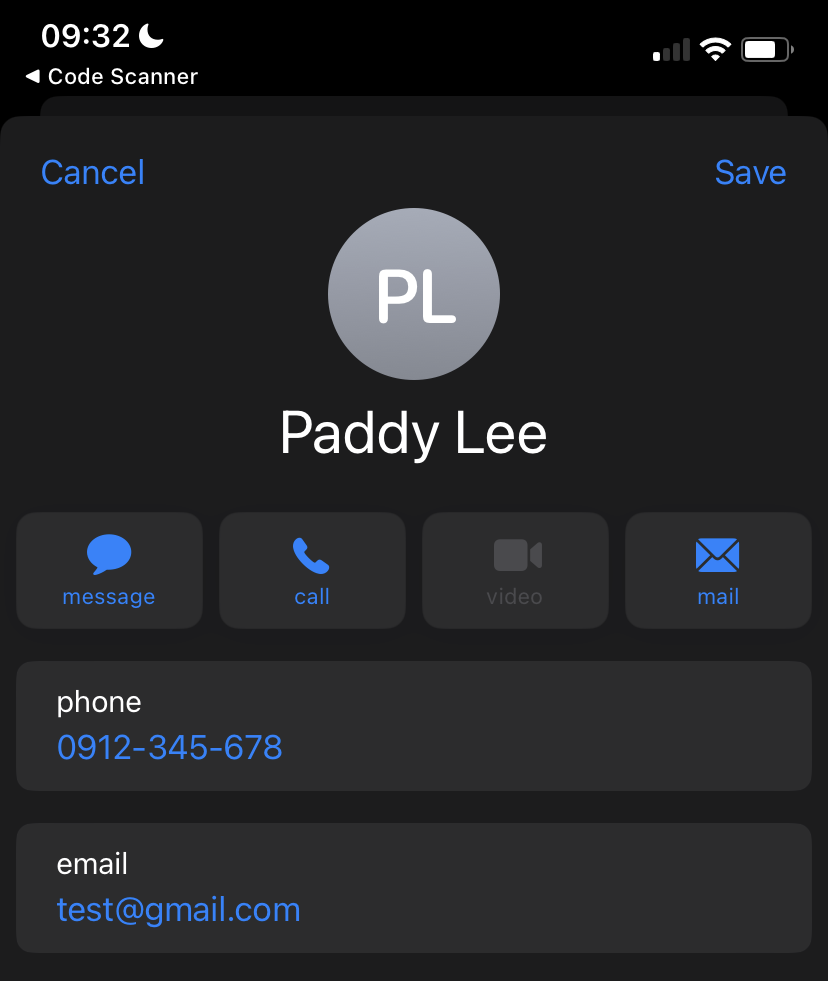
Task: Call Paddy Lee with the call button
Action: (312, 570)
